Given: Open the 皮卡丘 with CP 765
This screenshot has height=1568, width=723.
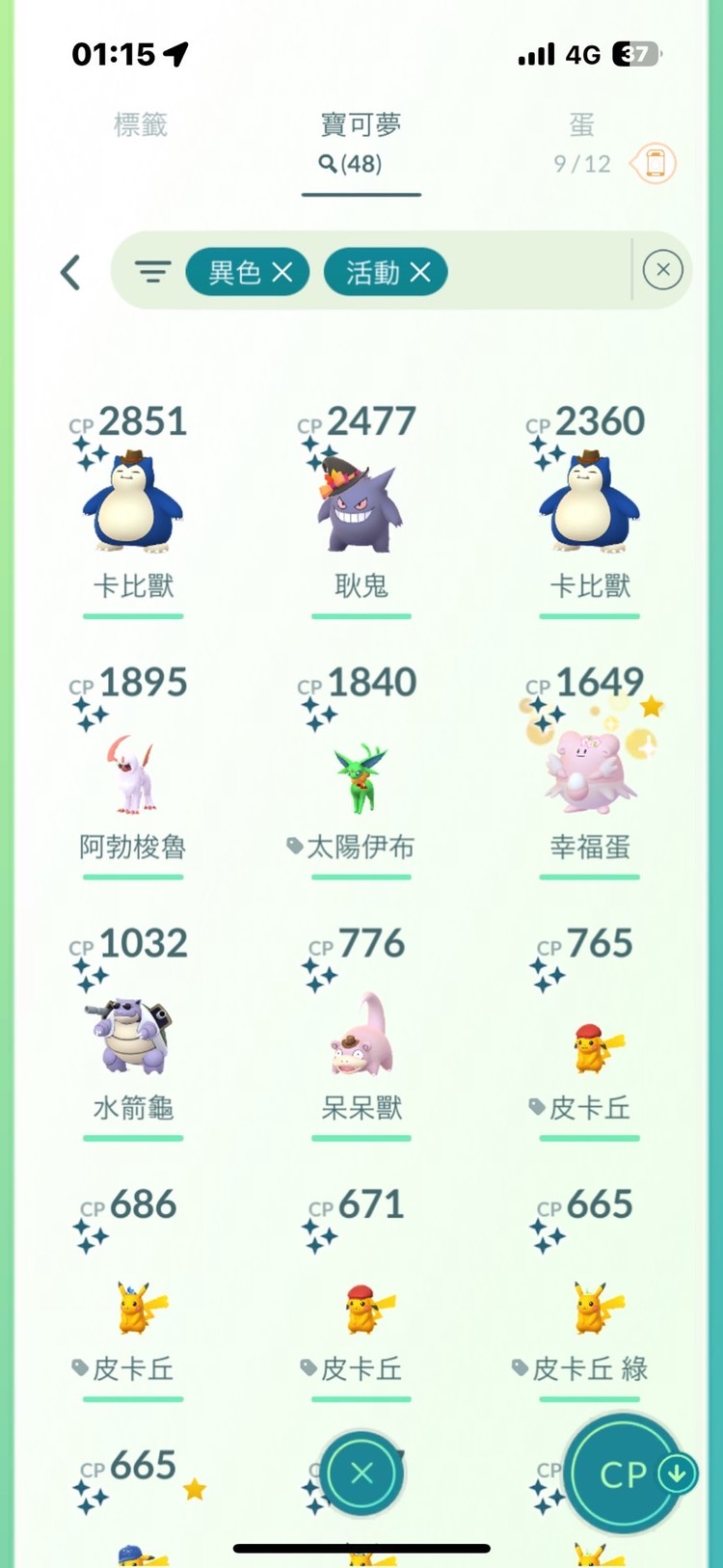Looking at the screenshot, I should tap(589, 1046).
